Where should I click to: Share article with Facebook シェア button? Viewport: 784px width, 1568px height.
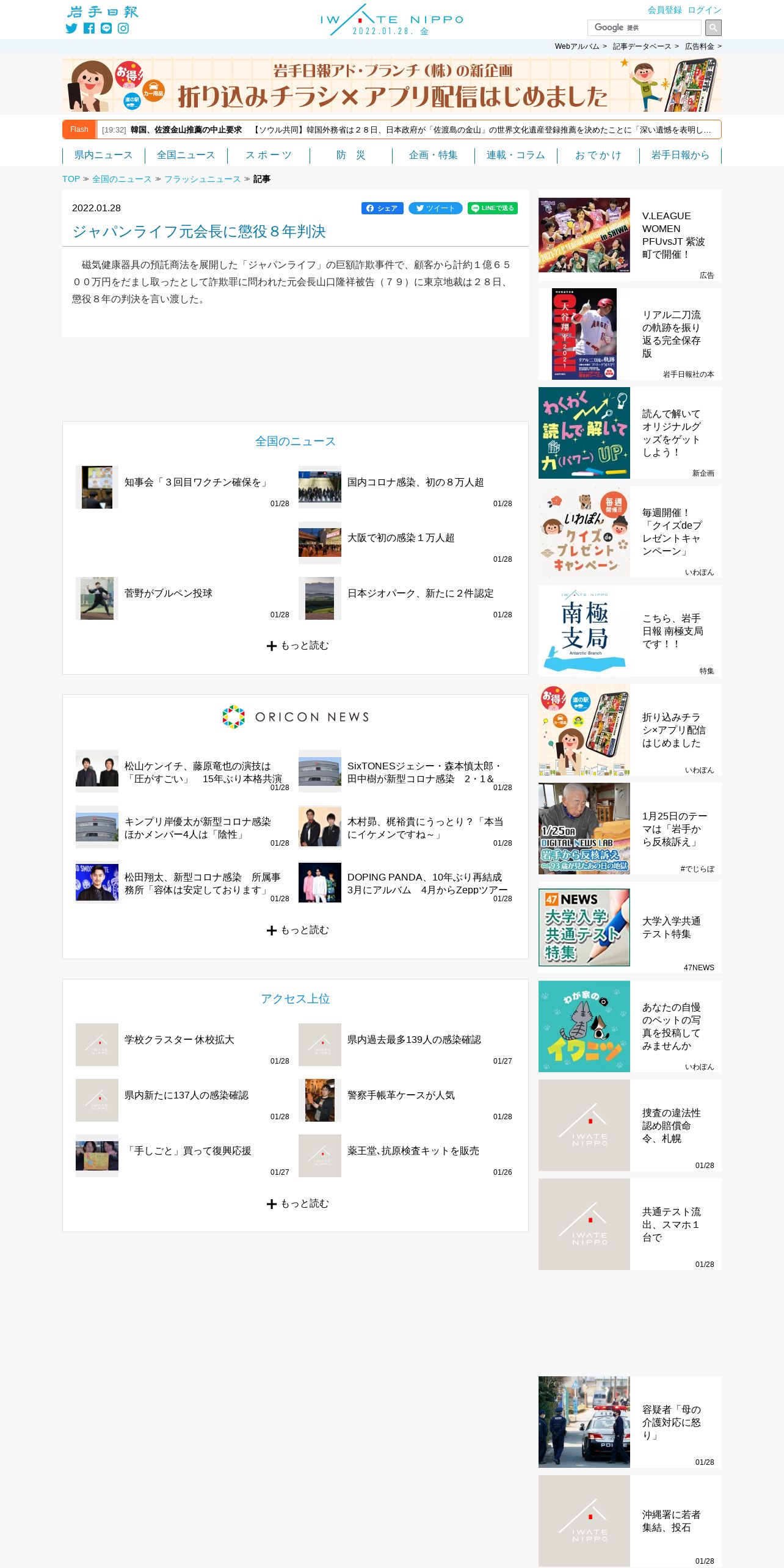click(x=382, y=208)
